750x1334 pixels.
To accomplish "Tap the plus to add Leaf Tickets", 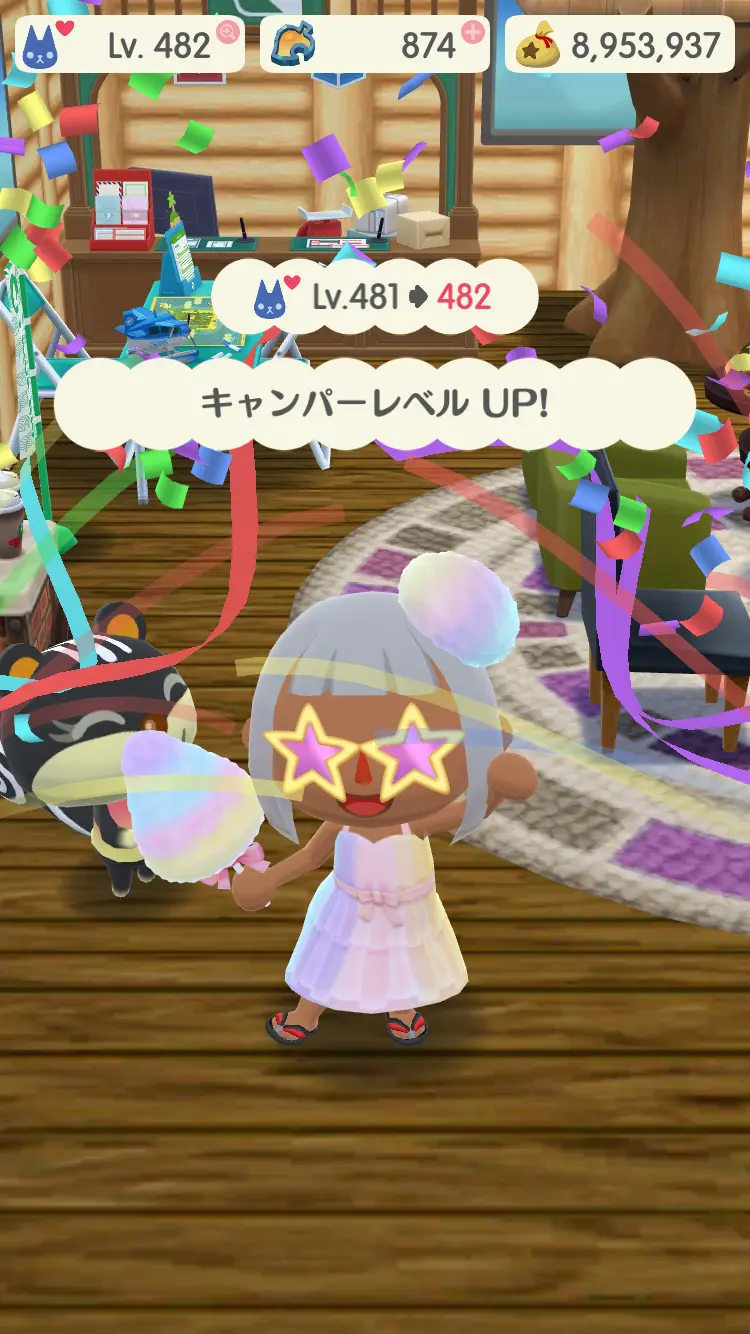I will [x=472, y=32].
